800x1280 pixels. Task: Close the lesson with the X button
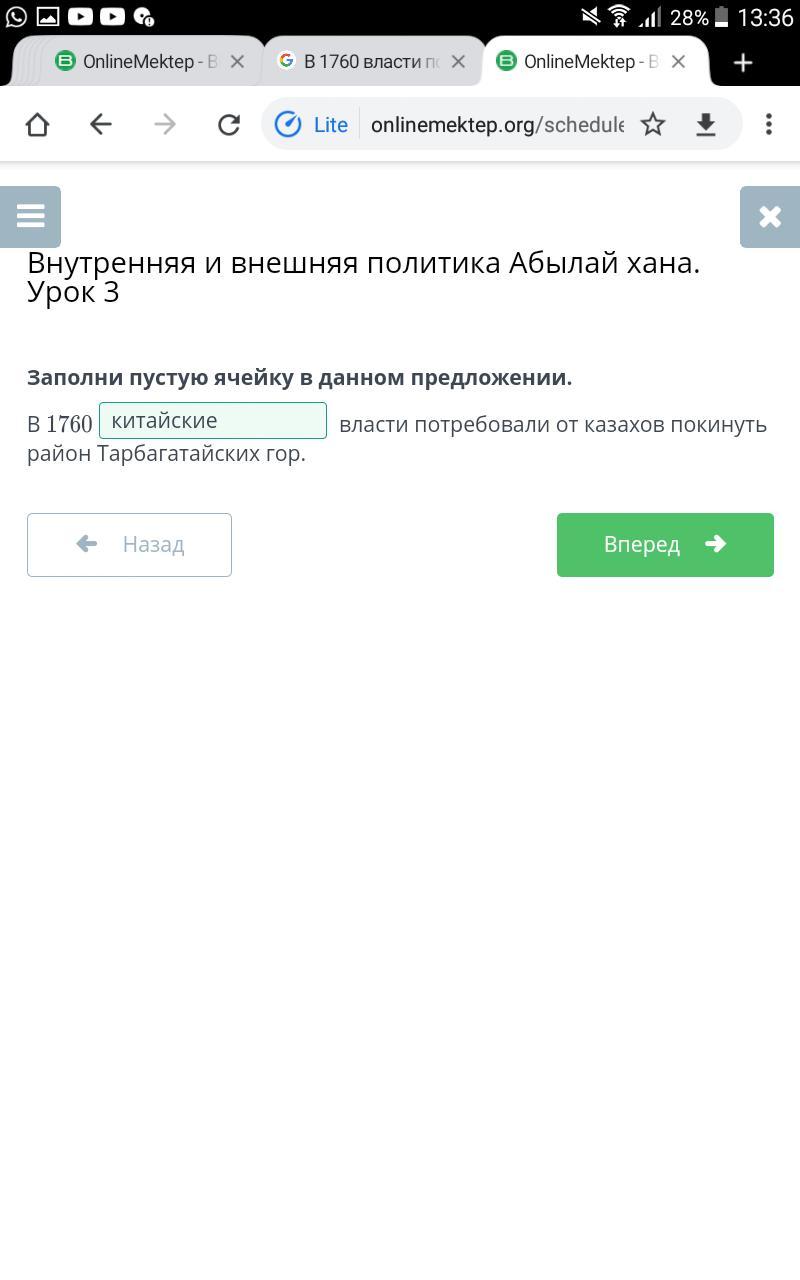769,216
